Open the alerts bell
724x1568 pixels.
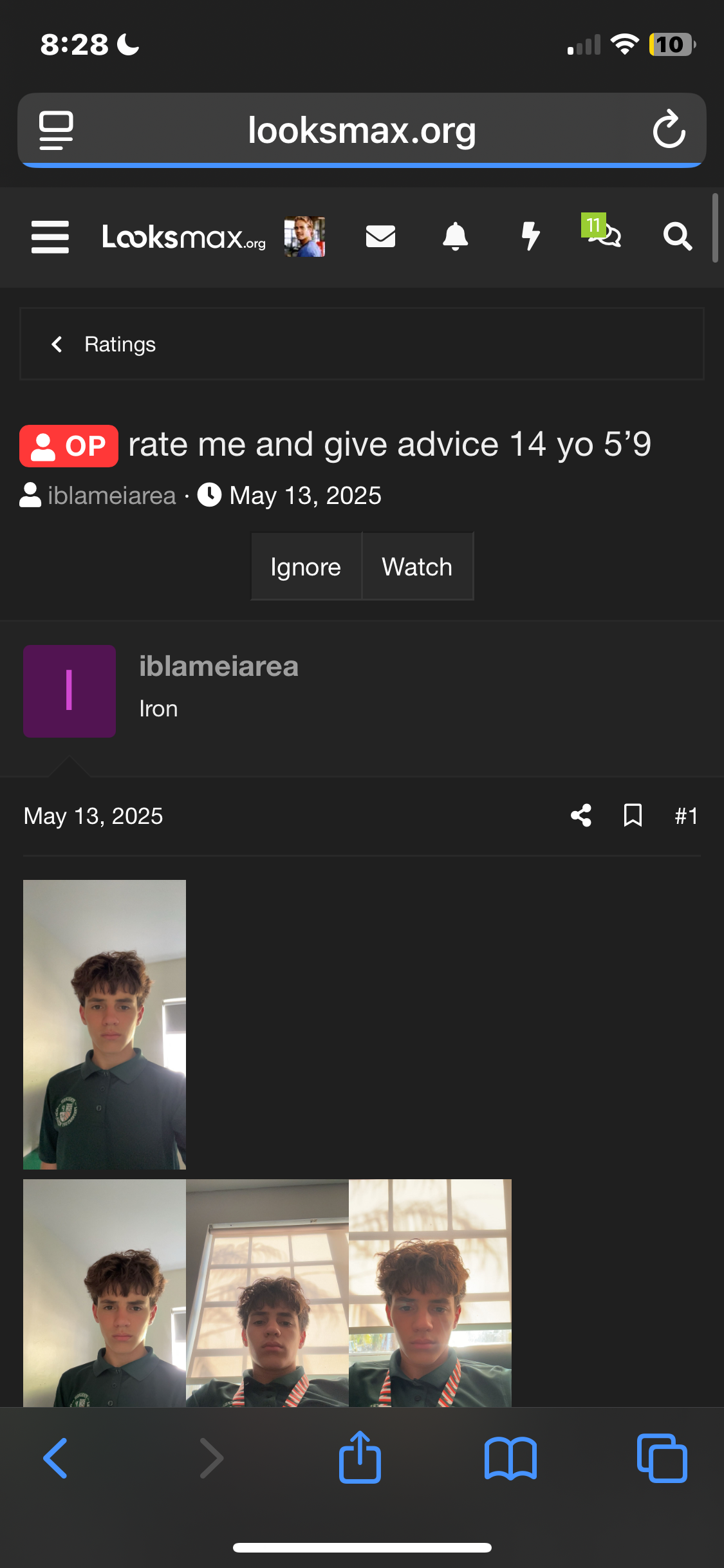tap(455, 237)
